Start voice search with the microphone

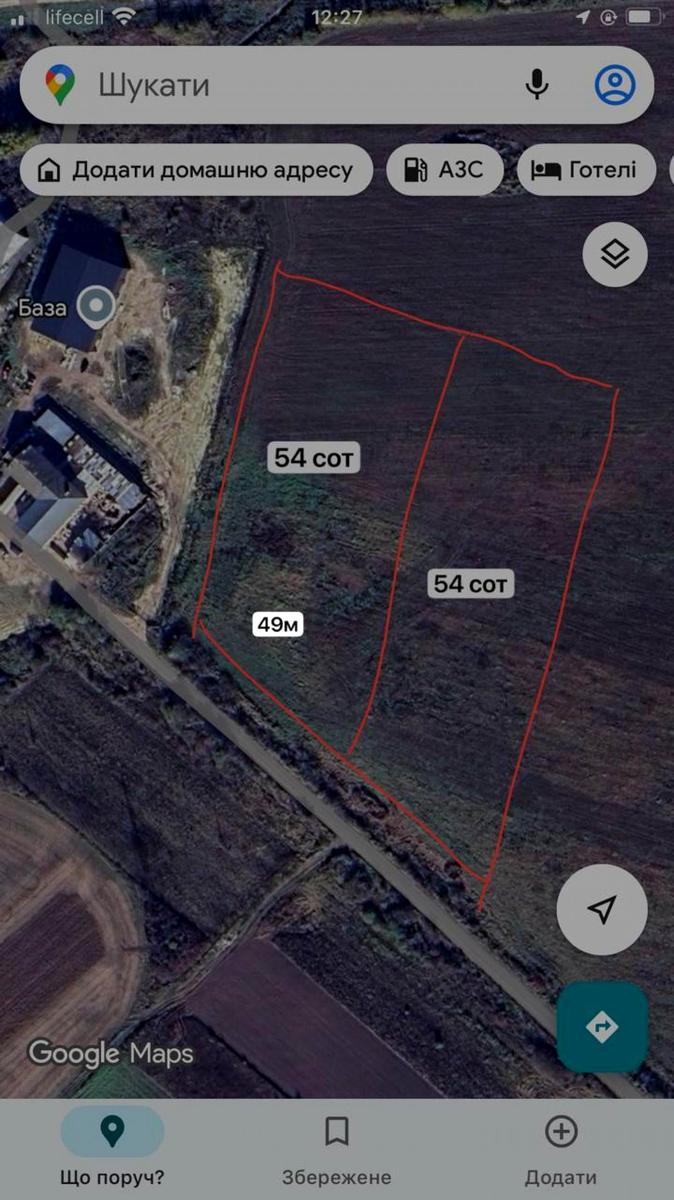[537, 85]
